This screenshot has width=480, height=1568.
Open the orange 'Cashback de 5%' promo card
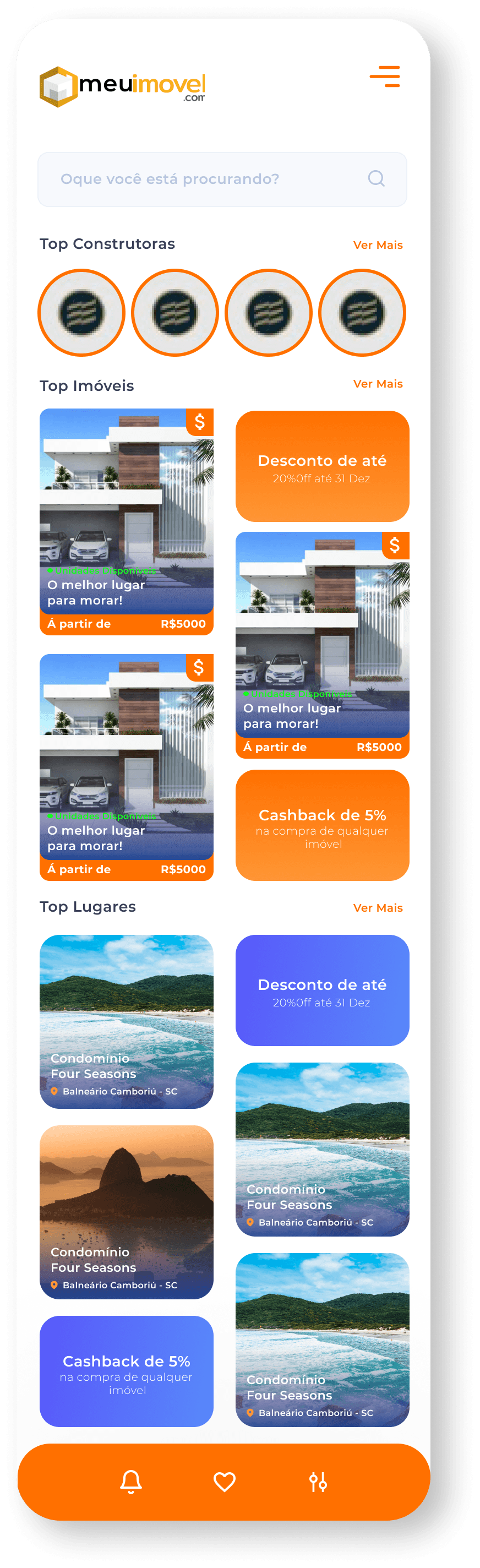pos(322,825)
